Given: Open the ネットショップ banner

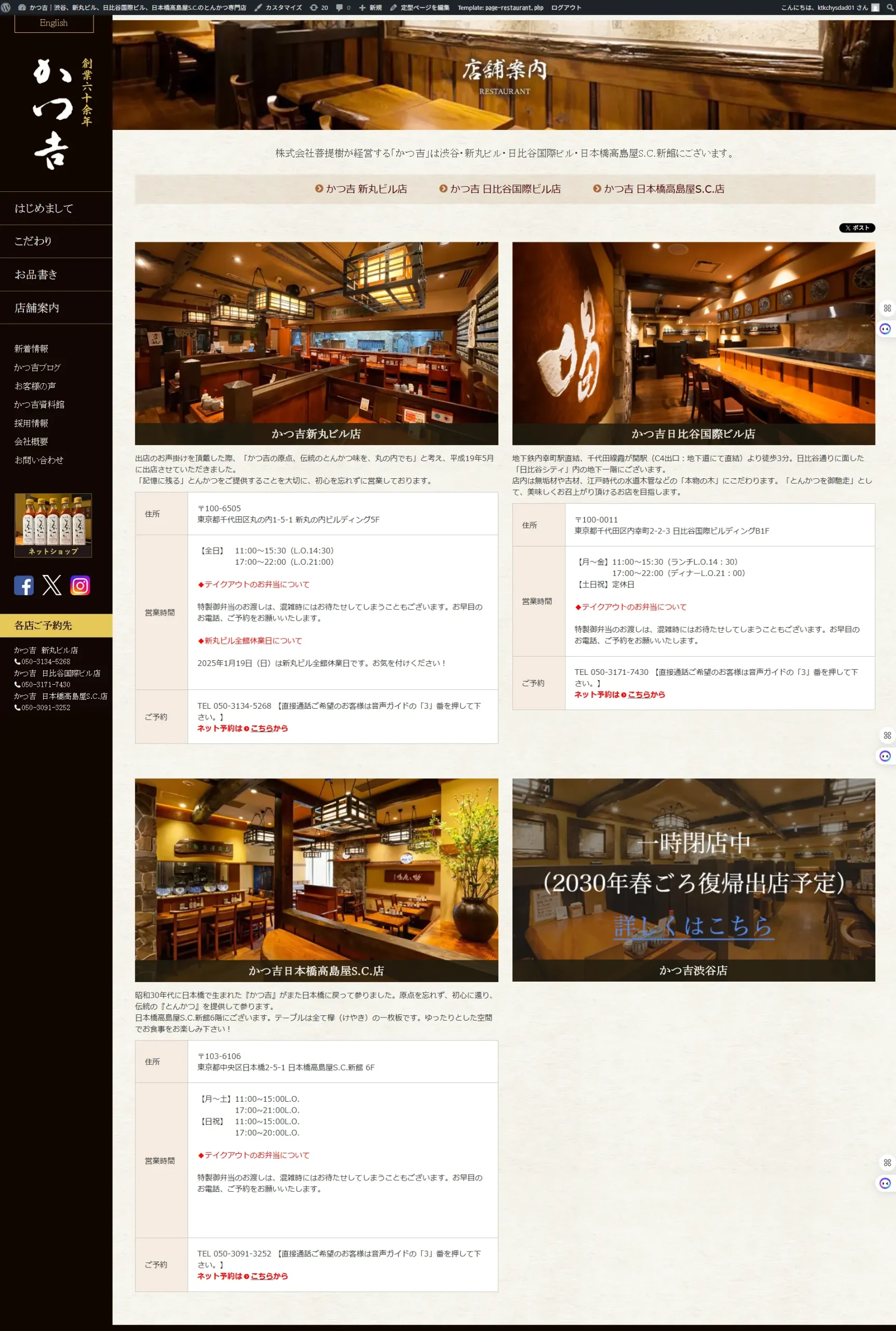Looking at the screenshot, I should tap(53, 525).
